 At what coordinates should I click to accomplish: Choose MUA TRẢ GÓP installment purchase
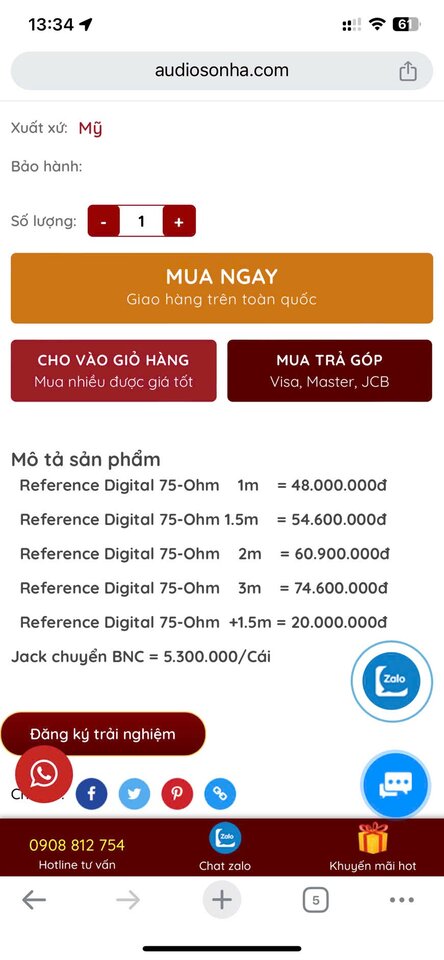(329, 370)
